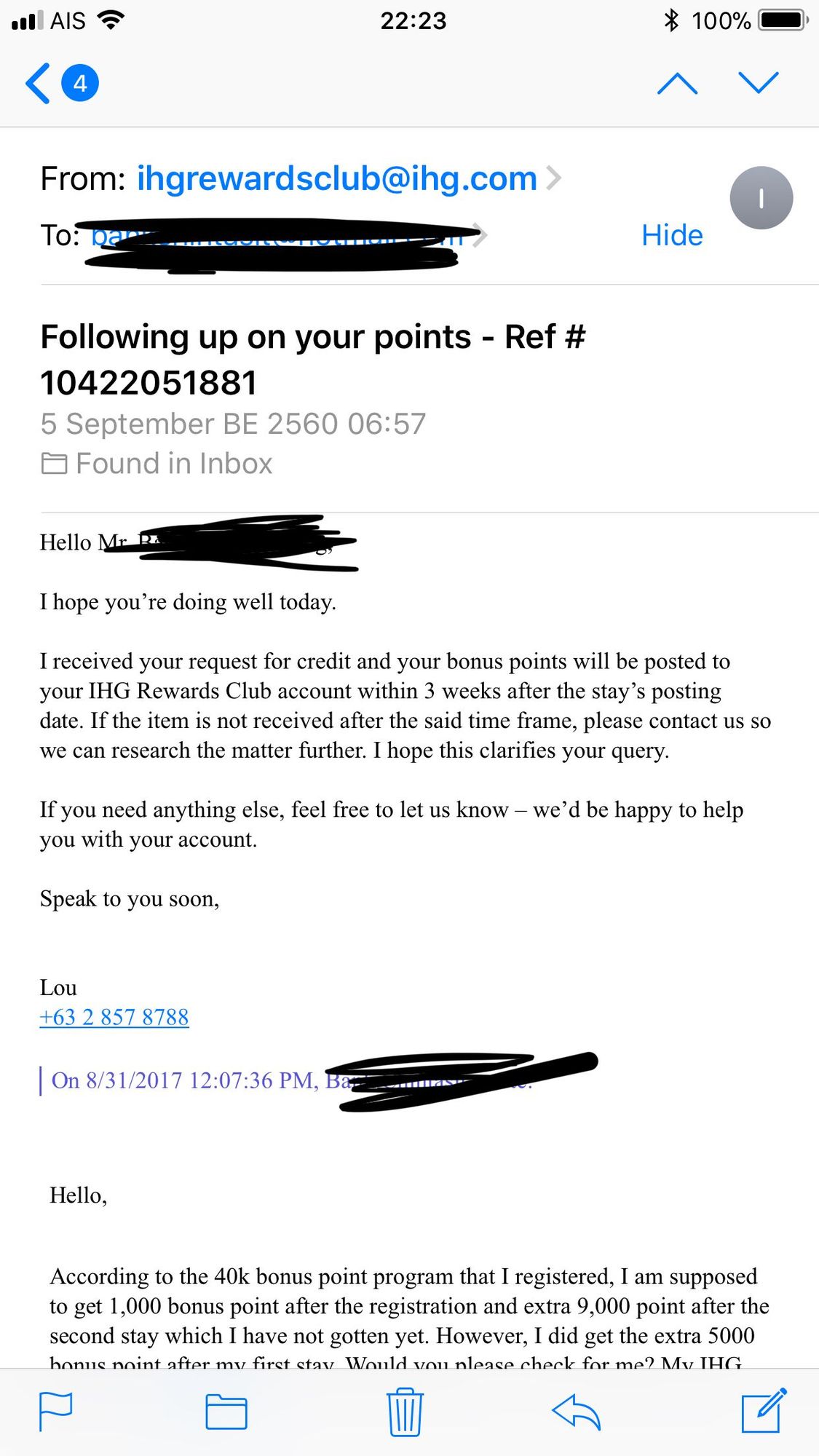Jump to the previous email
Viewport: 819px width, 1456px height.
pos(676,83)
